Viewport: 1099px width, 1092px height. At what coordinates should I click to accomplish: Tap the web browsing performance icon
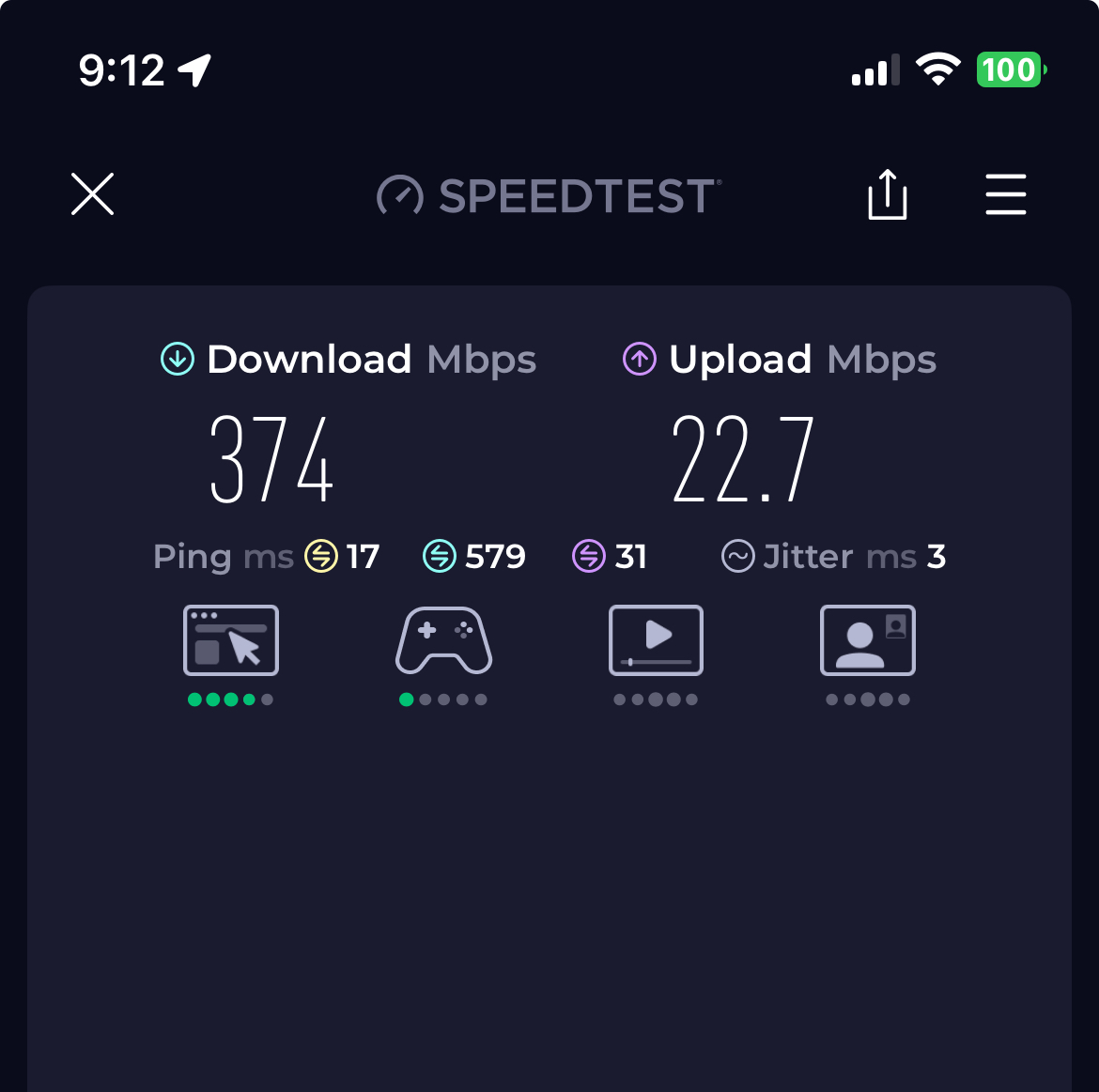click(x=231, y=640)
